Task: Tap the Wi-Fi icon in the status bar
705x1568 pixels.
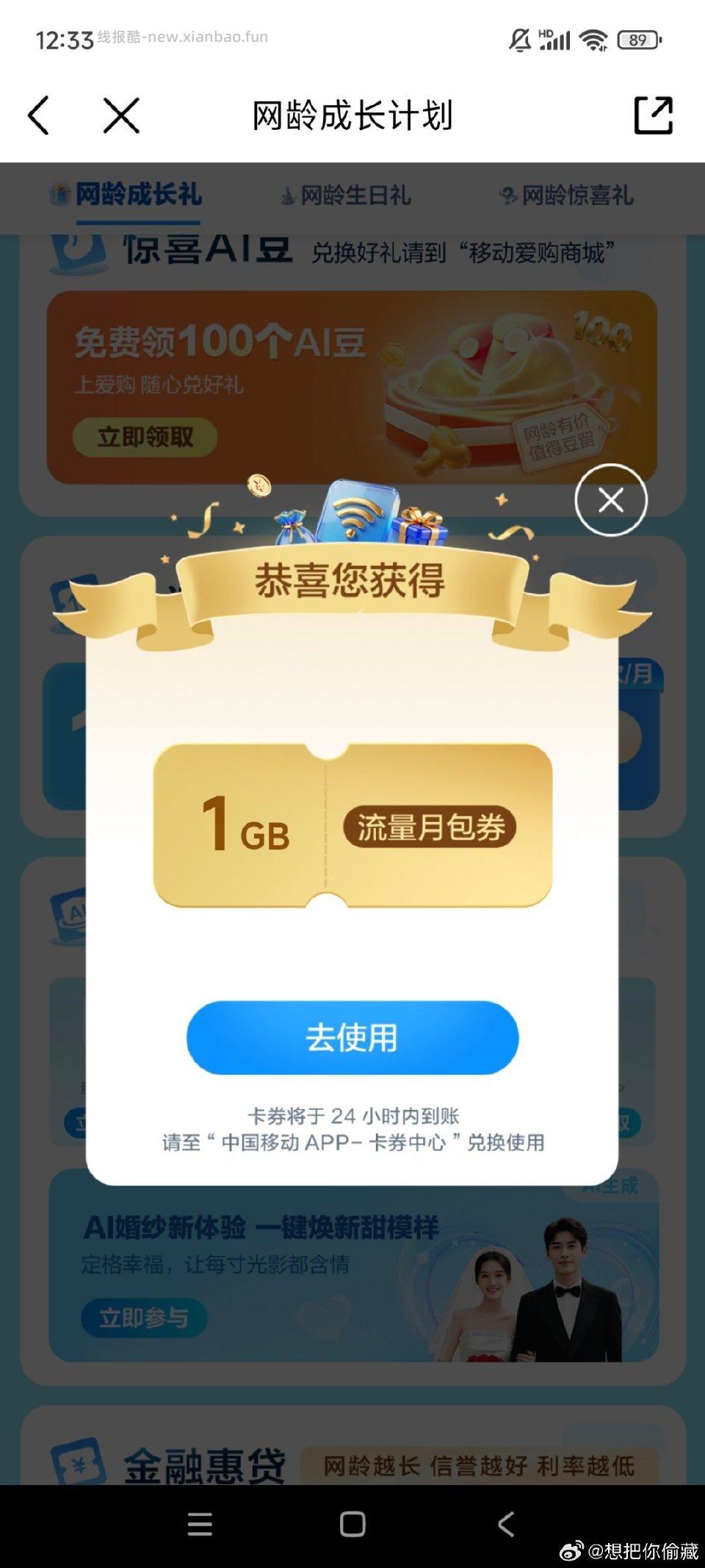Action: coord(592,40)
